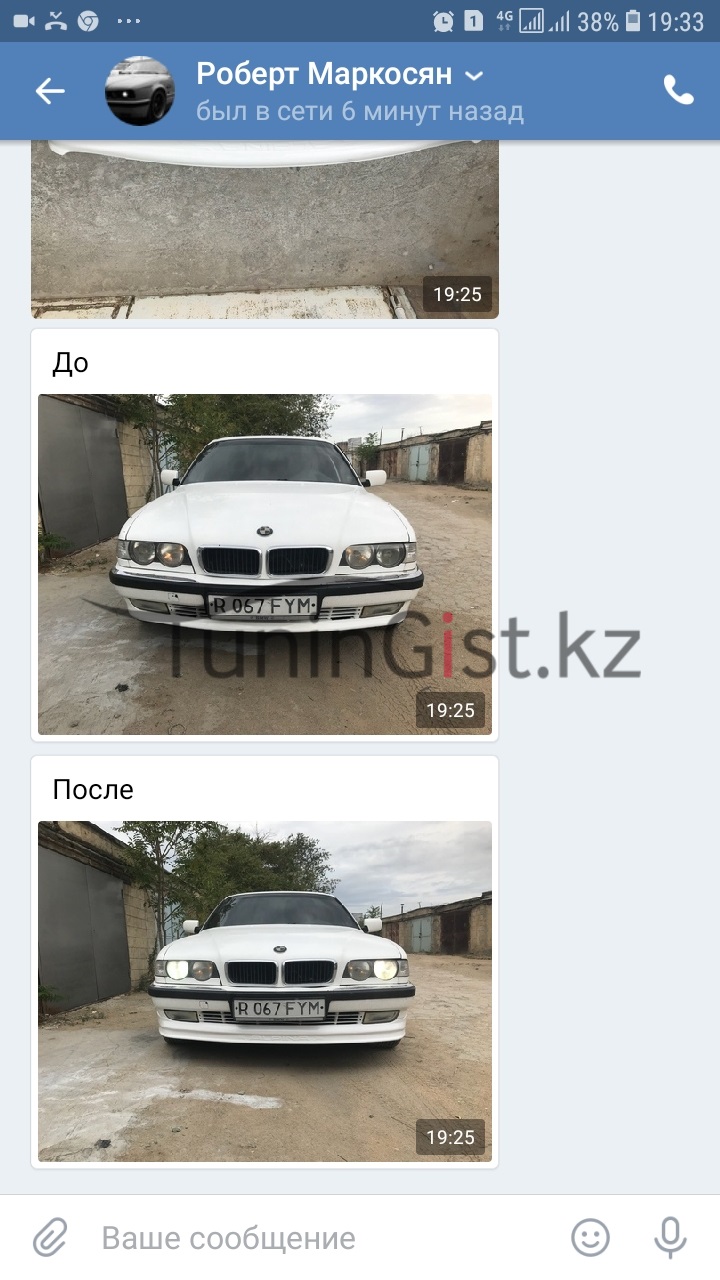
Task: Open the photo under the "До" message
Action: (264, 564)
